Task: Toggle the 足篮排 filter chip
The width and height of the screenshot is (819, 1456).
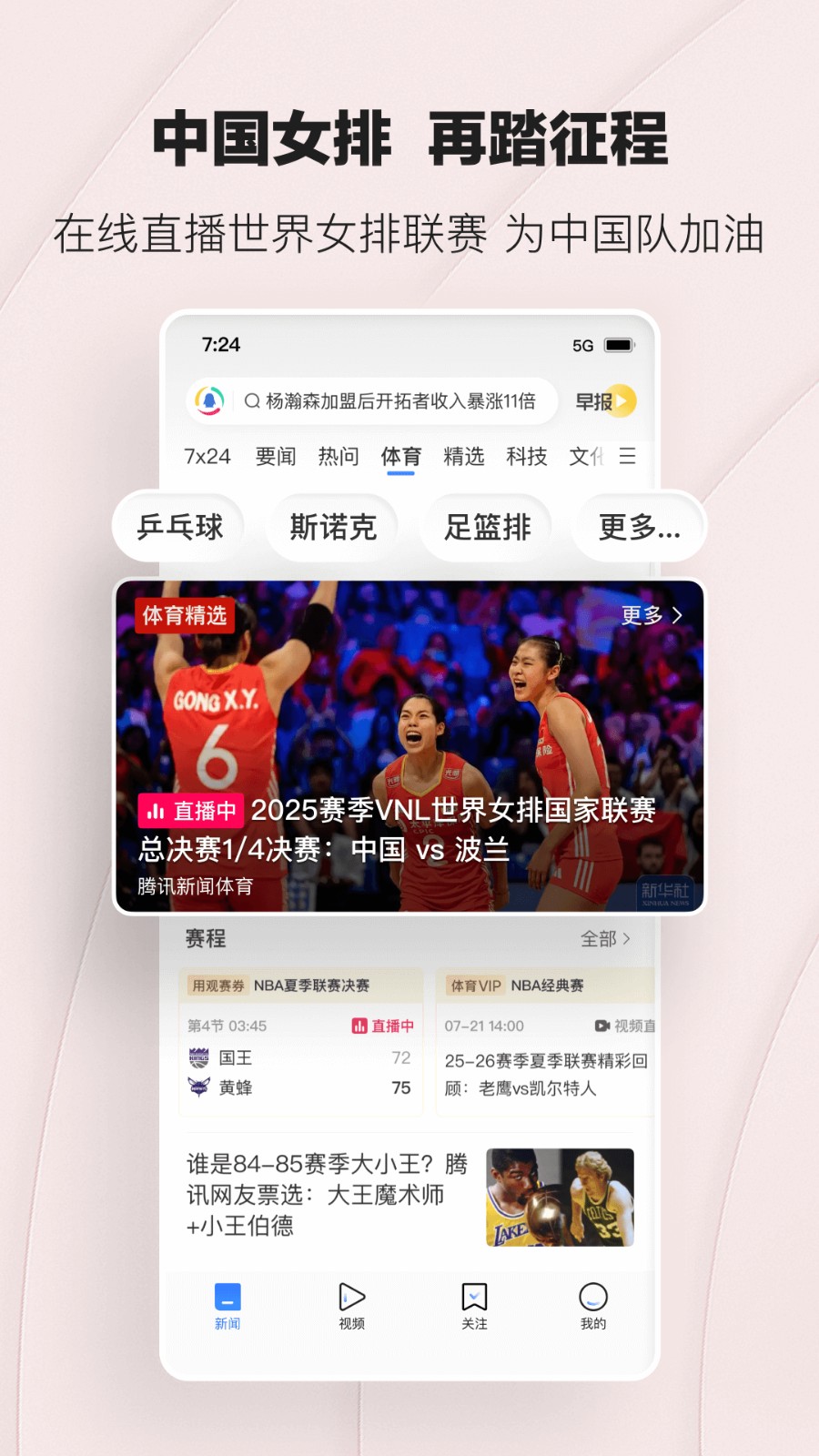Action: [486, 528]
